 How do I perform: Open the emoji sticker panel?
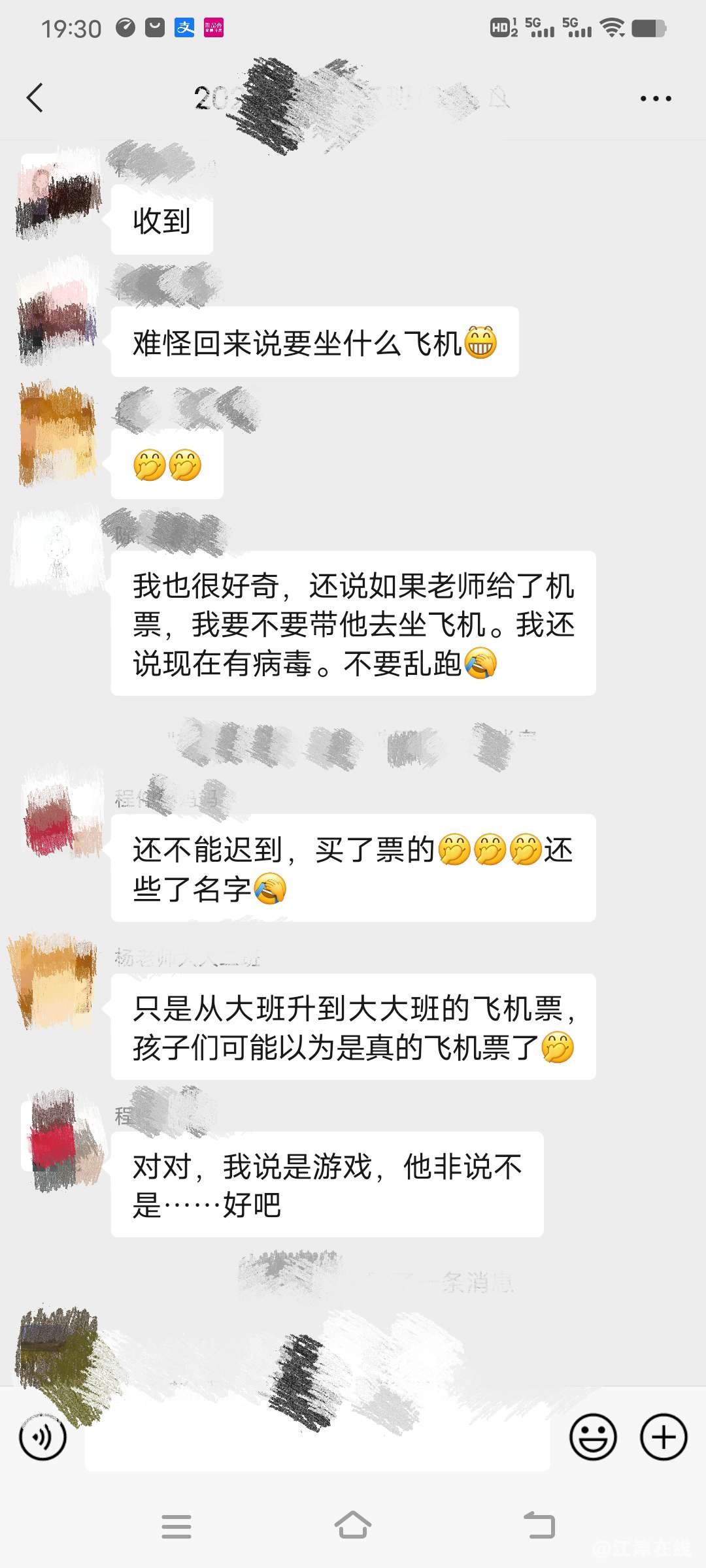(x=593, y=1437)
